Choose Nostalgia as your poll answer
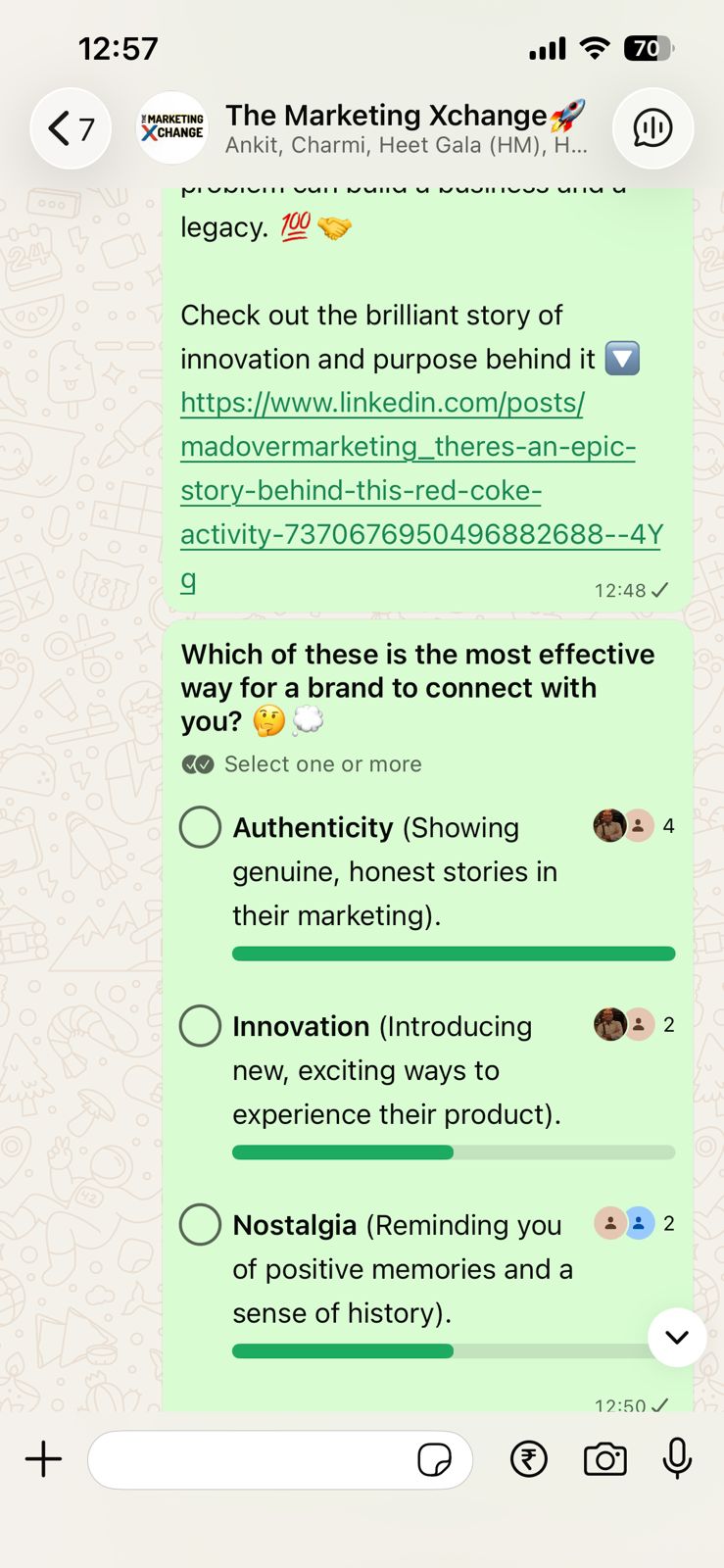This screenshot has height=1568, width=724. 200,1225
